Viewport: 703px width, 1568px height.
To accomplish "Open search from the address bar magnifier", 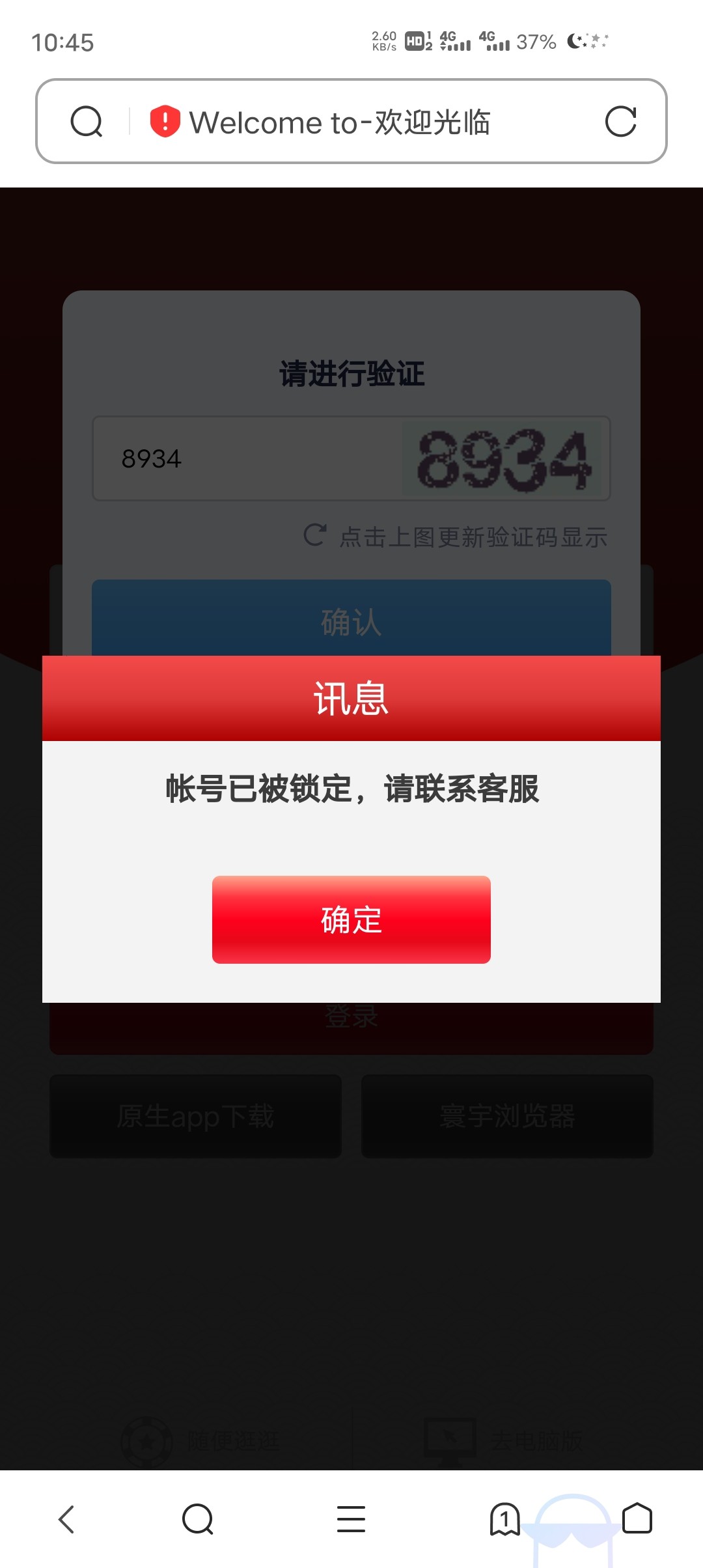I will [x=87, y=122].
